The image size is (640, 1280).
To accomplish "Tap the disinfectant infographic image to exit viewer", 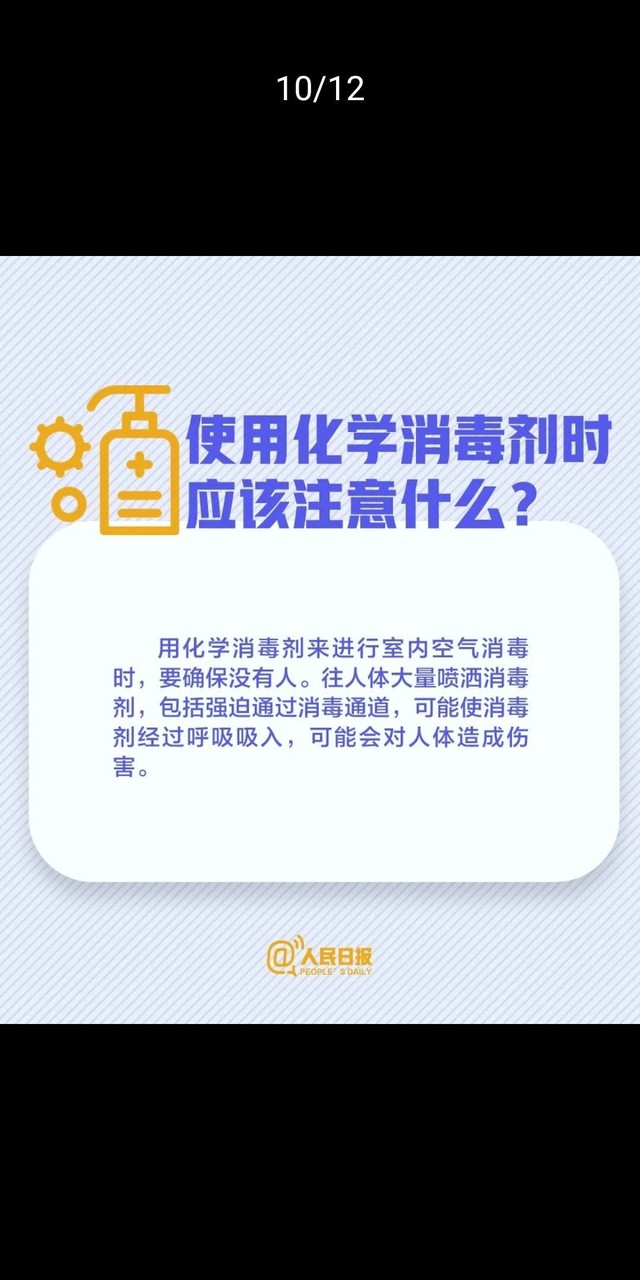I will tap(320, 640).
